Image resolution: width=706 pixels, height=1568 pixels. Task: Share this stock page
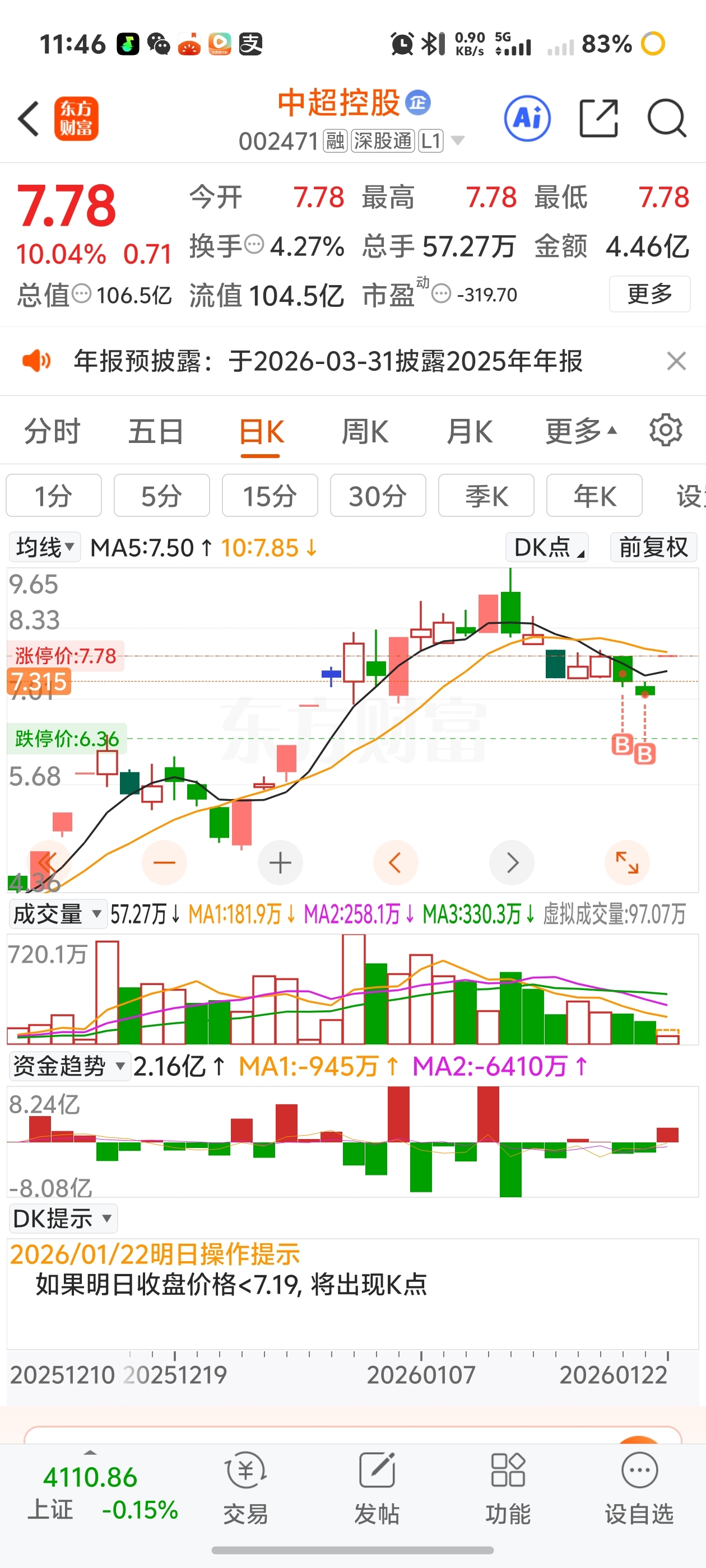pos(598,118)
